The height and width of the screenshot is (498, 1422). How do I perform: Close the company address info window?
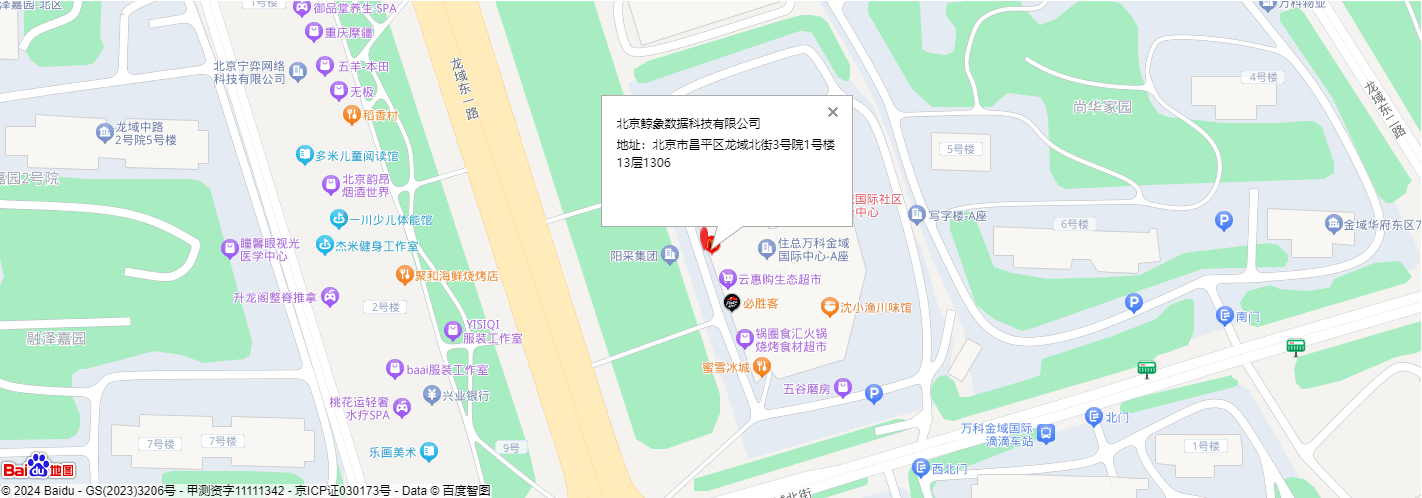pyautogui.click(x=833, y=112)
